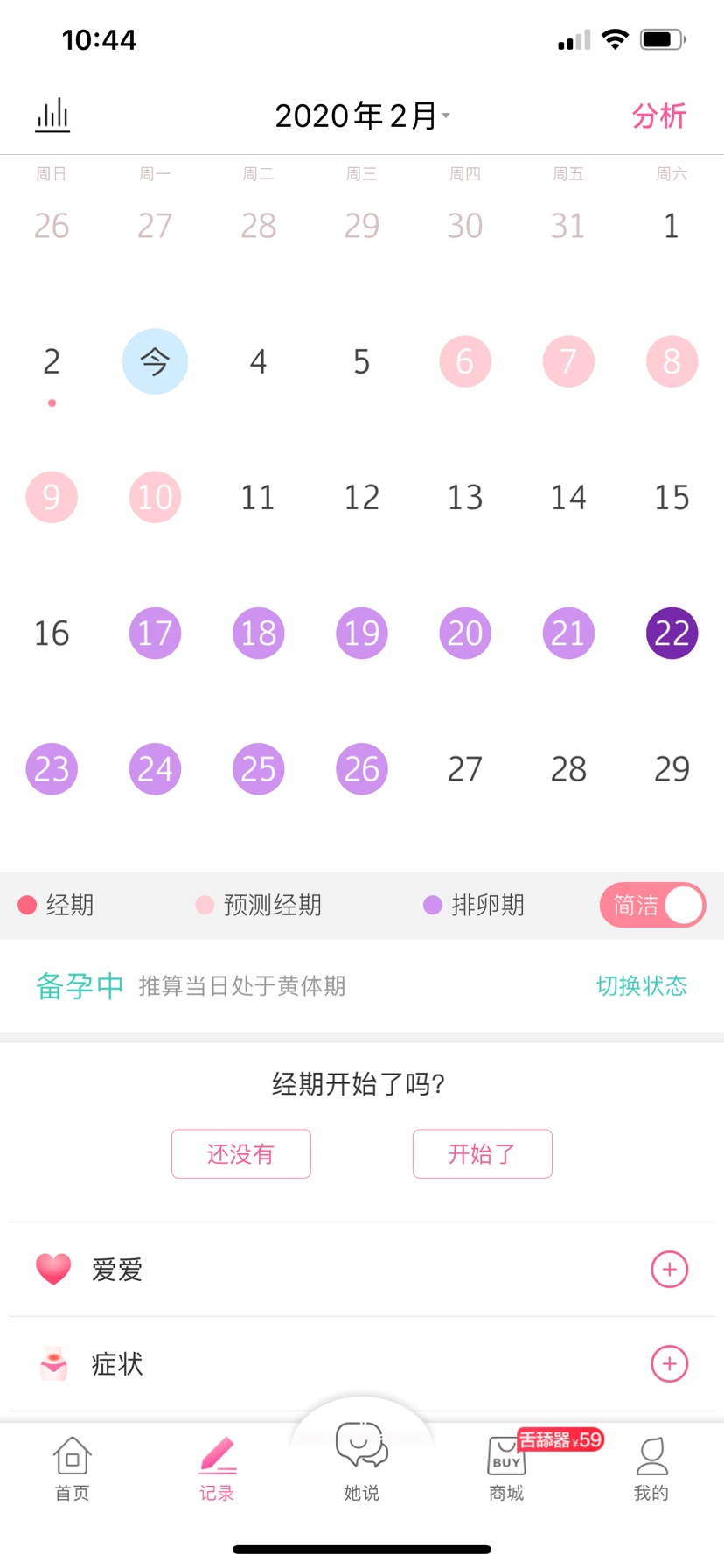The width and height of the screenshot is (724, 1568).
Task: Open the 她说 community tab
Action: (x=361, y=1461)
